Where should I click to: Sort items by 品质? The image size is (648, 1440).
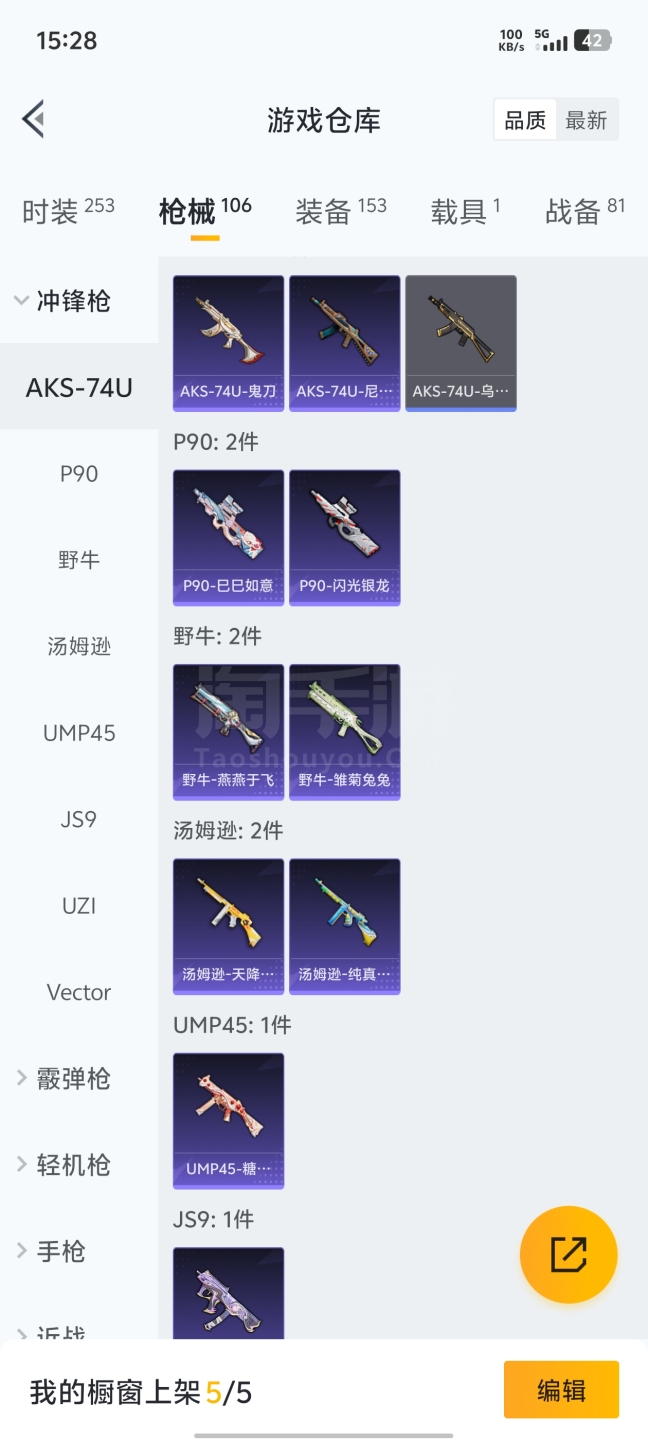[x=525, y=120]
